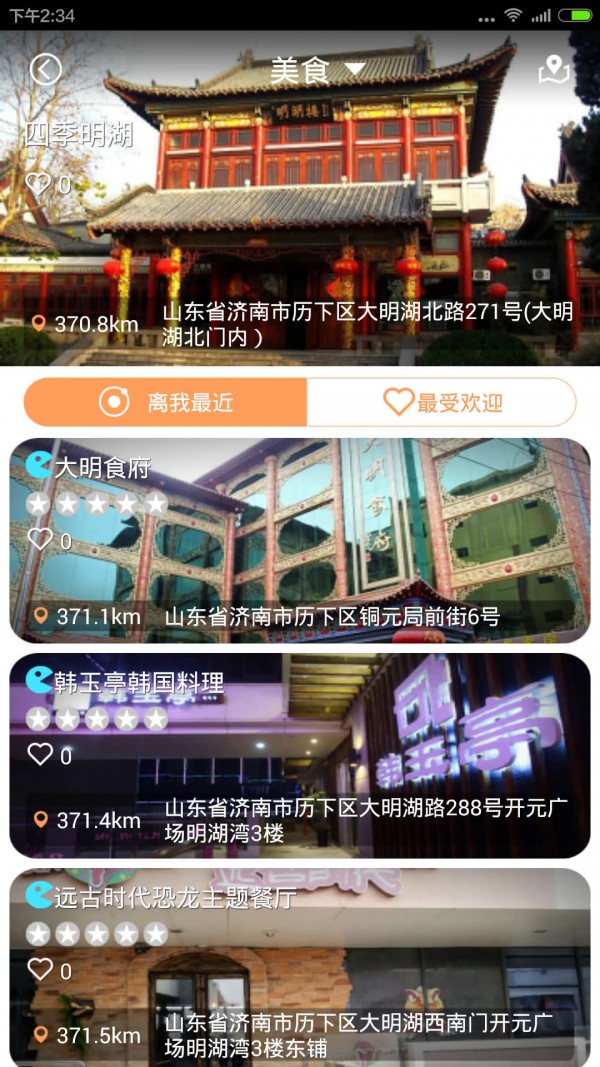Like 韩玉亭韩国料理 with the heart icon
Screen dimensions: 600x1067
40,755
